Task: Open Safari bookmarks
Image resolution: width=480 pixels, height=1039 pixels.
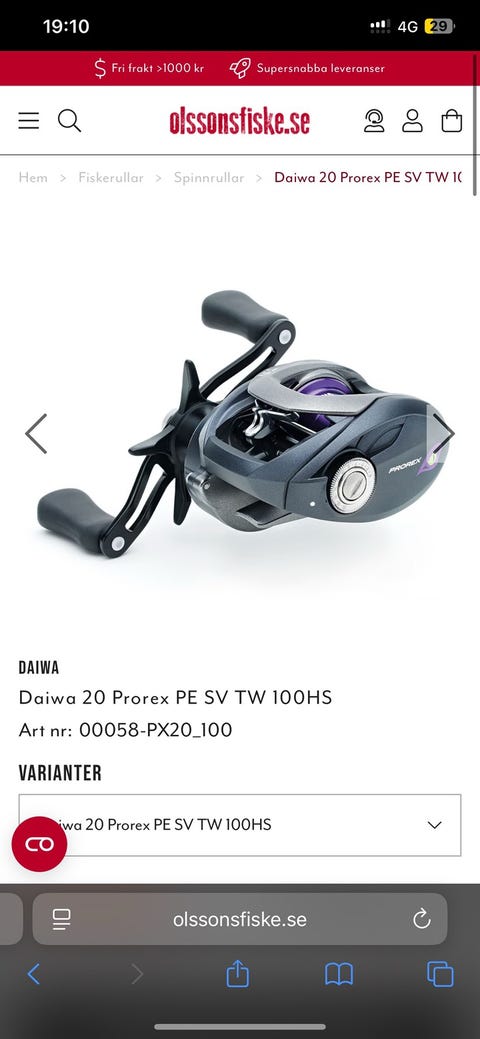Action: (x=339, y=974)
